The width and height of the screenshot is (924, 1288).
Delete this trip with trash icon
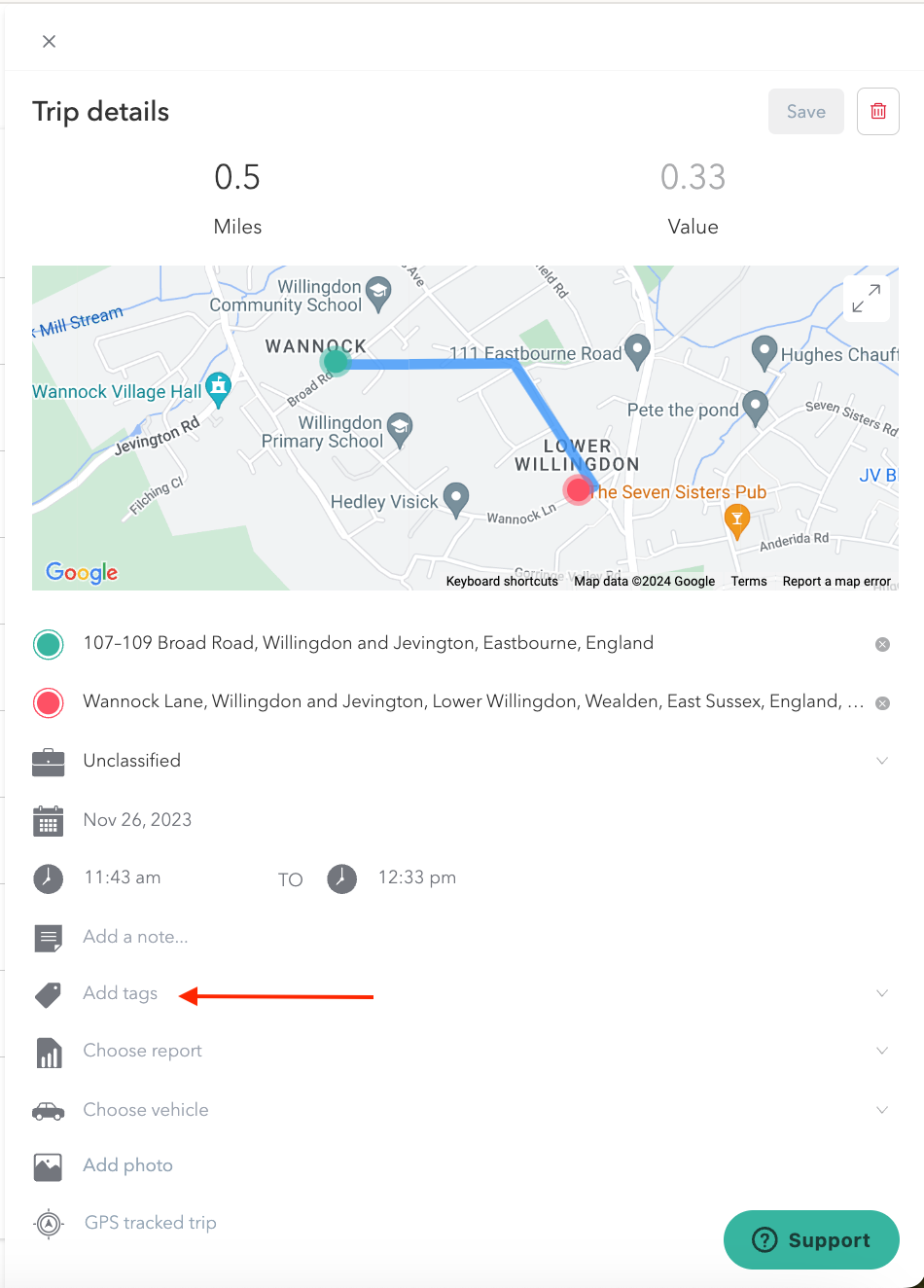[x=877, y=111]
